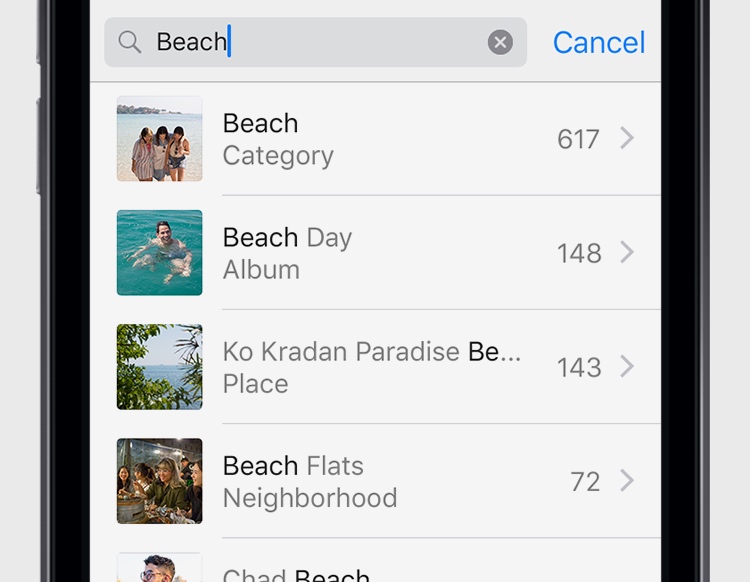The image size is (750, 582).
Task: Tap the Beach search field
Action: [x=310, y=42]
